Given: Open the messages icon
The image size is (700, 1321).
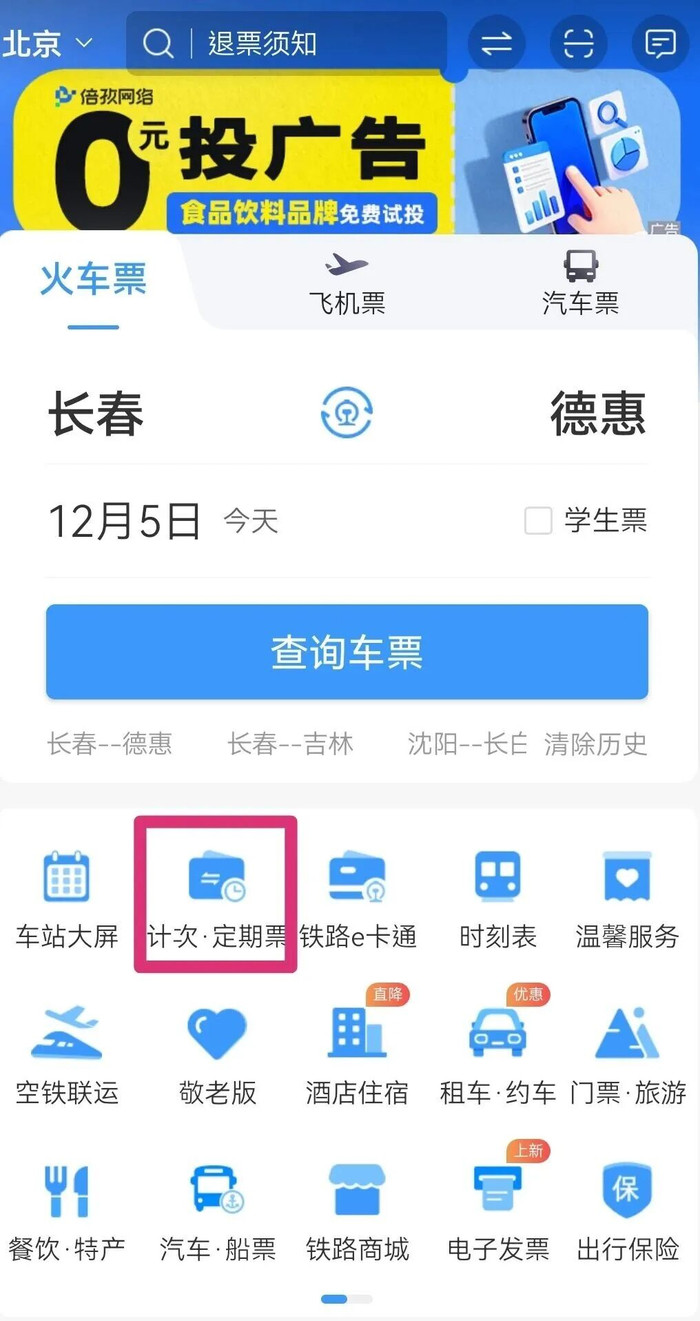Looking at the screenshot, I should [x=660, y=44].
